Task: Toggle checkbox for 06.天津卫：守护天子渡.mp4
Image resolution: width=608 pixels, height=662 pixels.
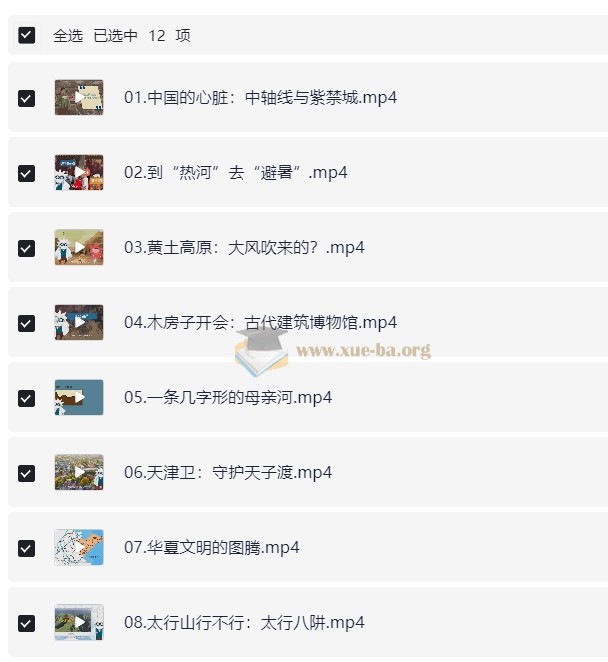Action: click(27, 473)
